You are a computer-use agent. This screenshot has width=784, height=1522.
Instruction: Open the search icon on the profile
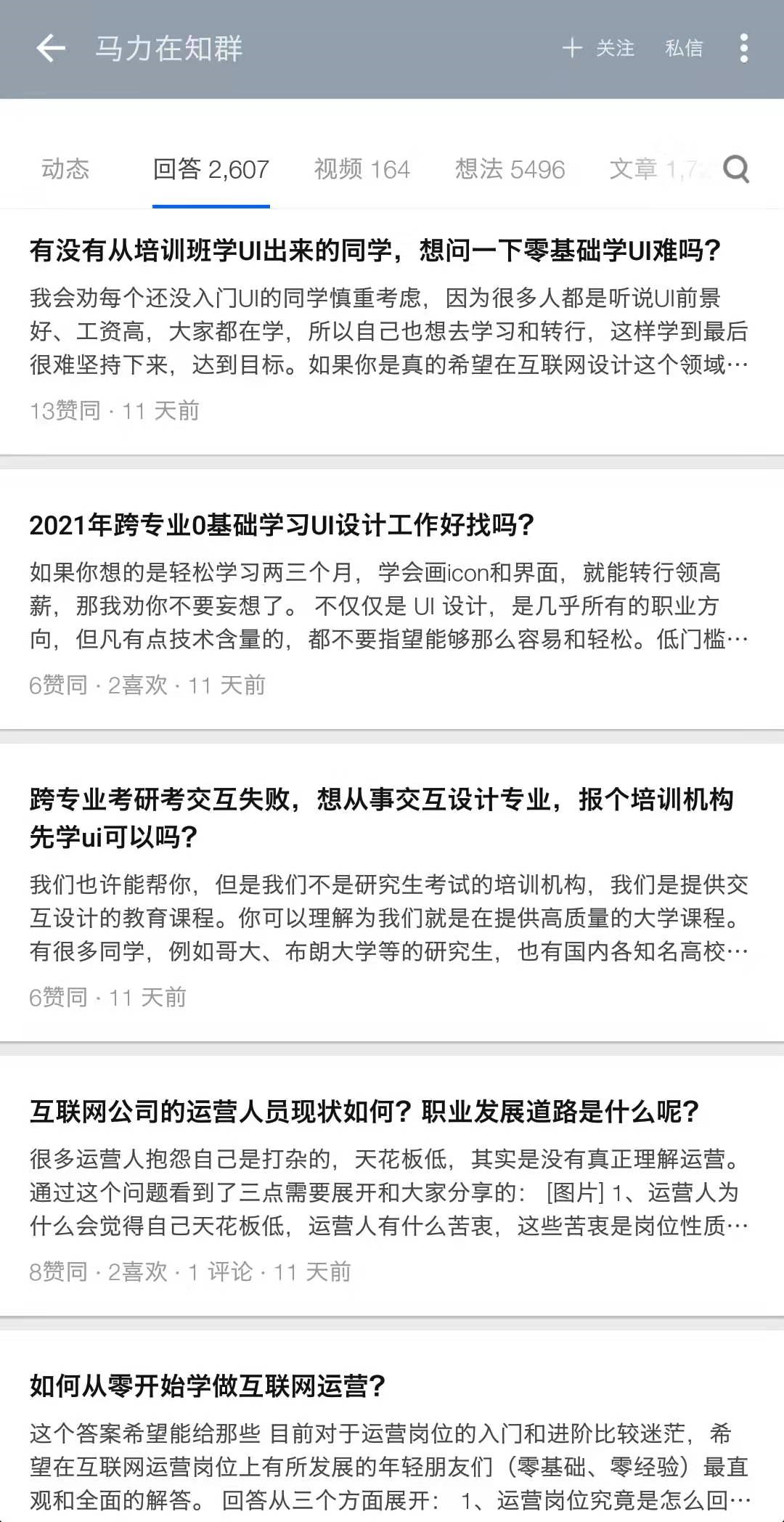click(x=737, y=168)
